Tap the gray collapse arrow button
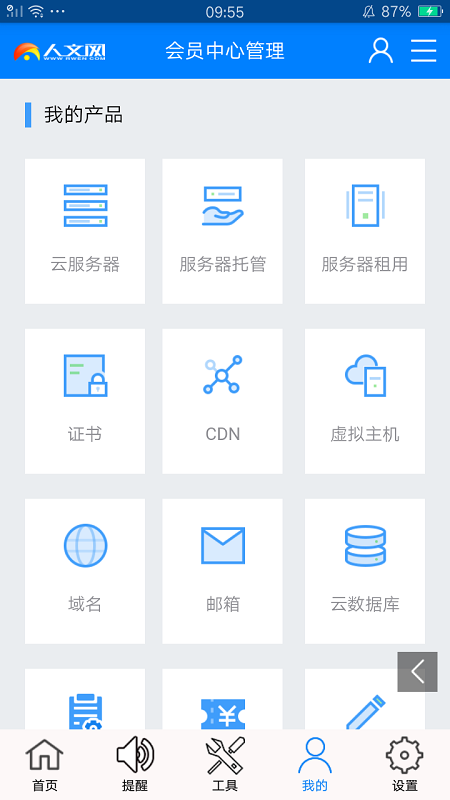The height and width of the screenshot is (800, 450). tap(417, 671)
